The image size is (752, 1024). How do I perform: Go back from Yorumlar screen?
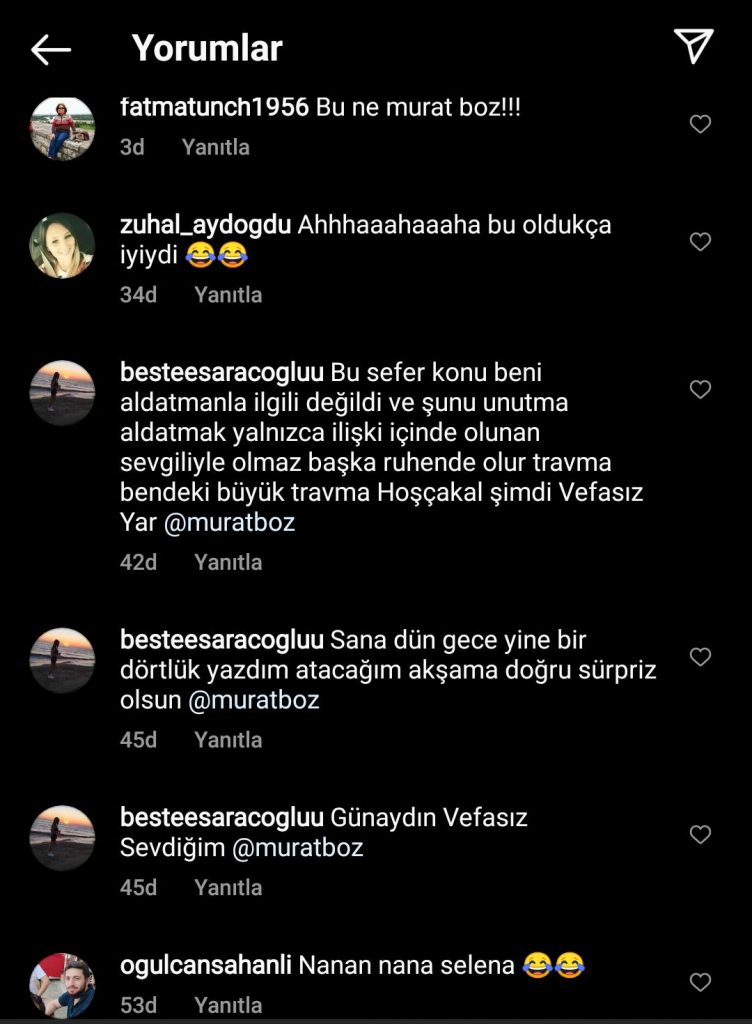(51, 49)
